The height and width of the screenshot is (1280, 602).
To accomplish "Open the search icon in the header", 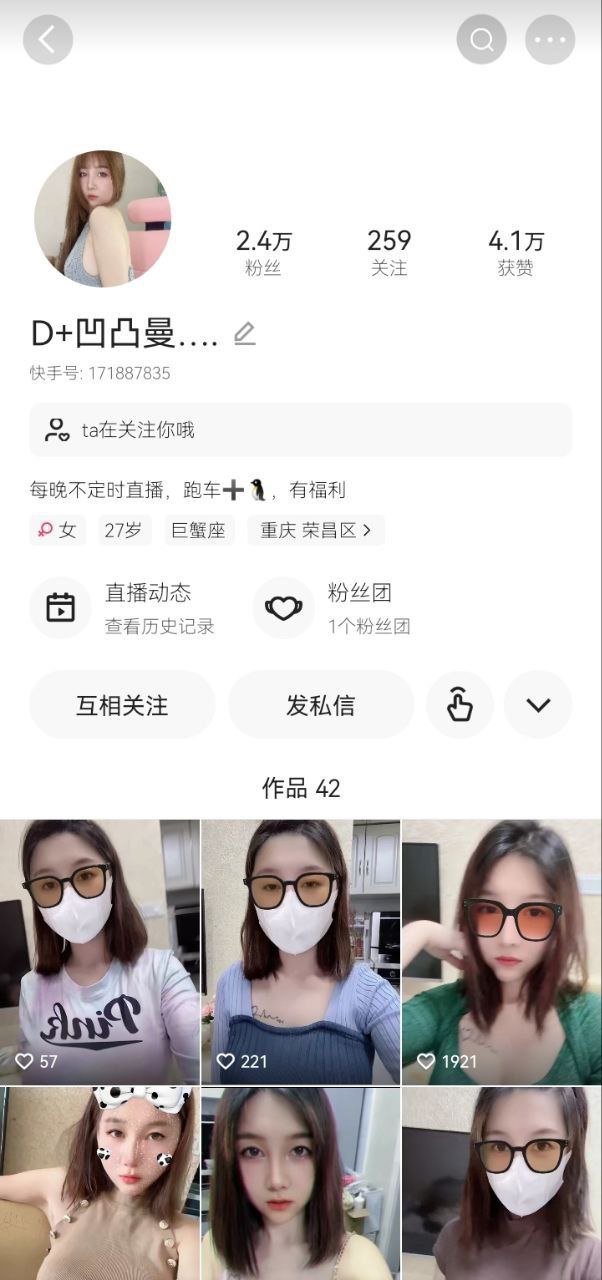I will coord(482,40).
